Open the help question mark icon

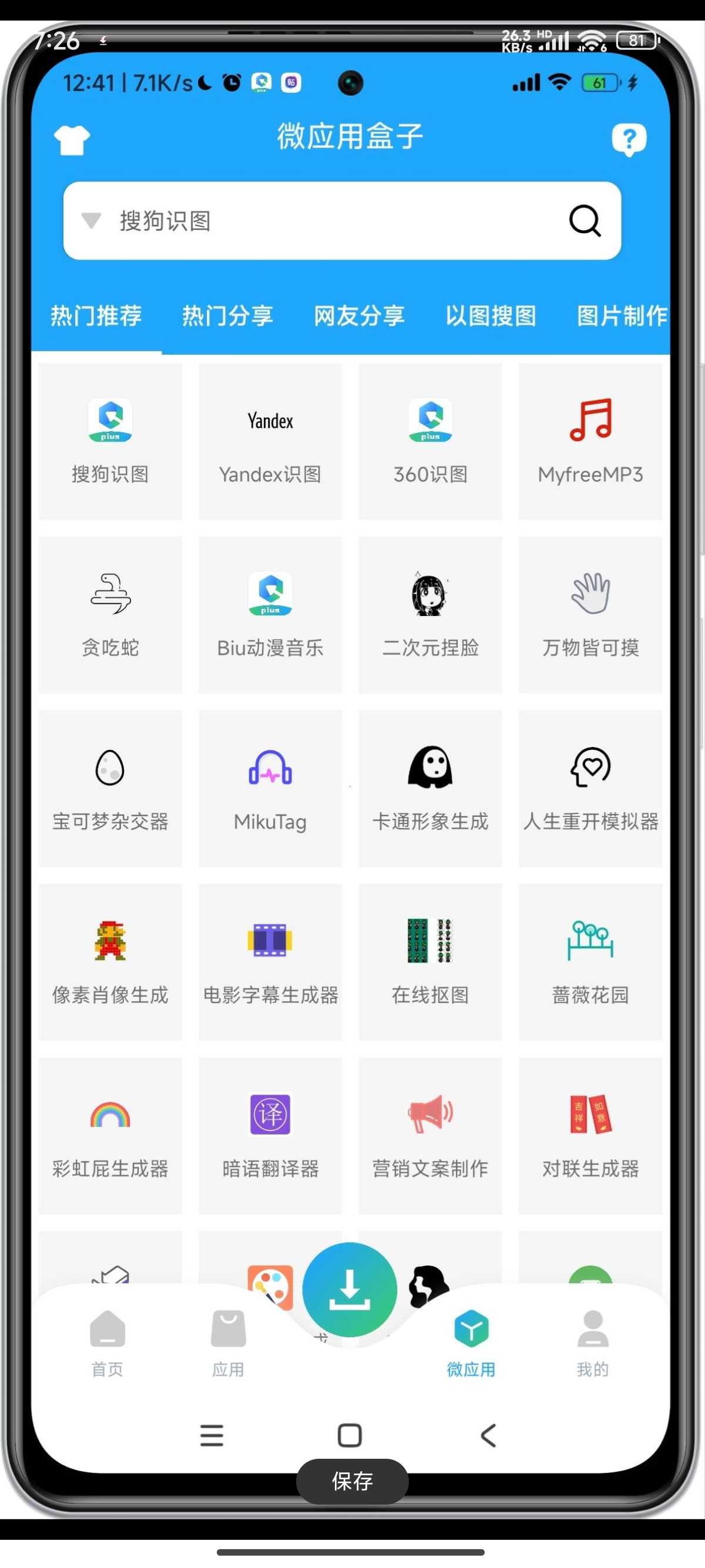(x=628, y=139)
